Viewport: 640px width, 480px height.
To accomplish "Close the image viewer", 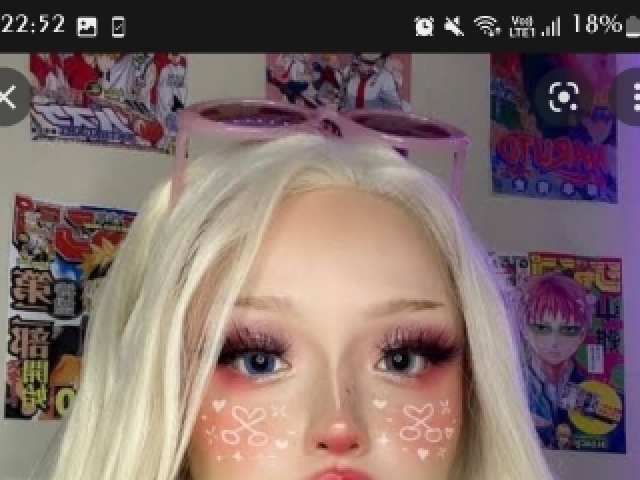I will (9, 97).
